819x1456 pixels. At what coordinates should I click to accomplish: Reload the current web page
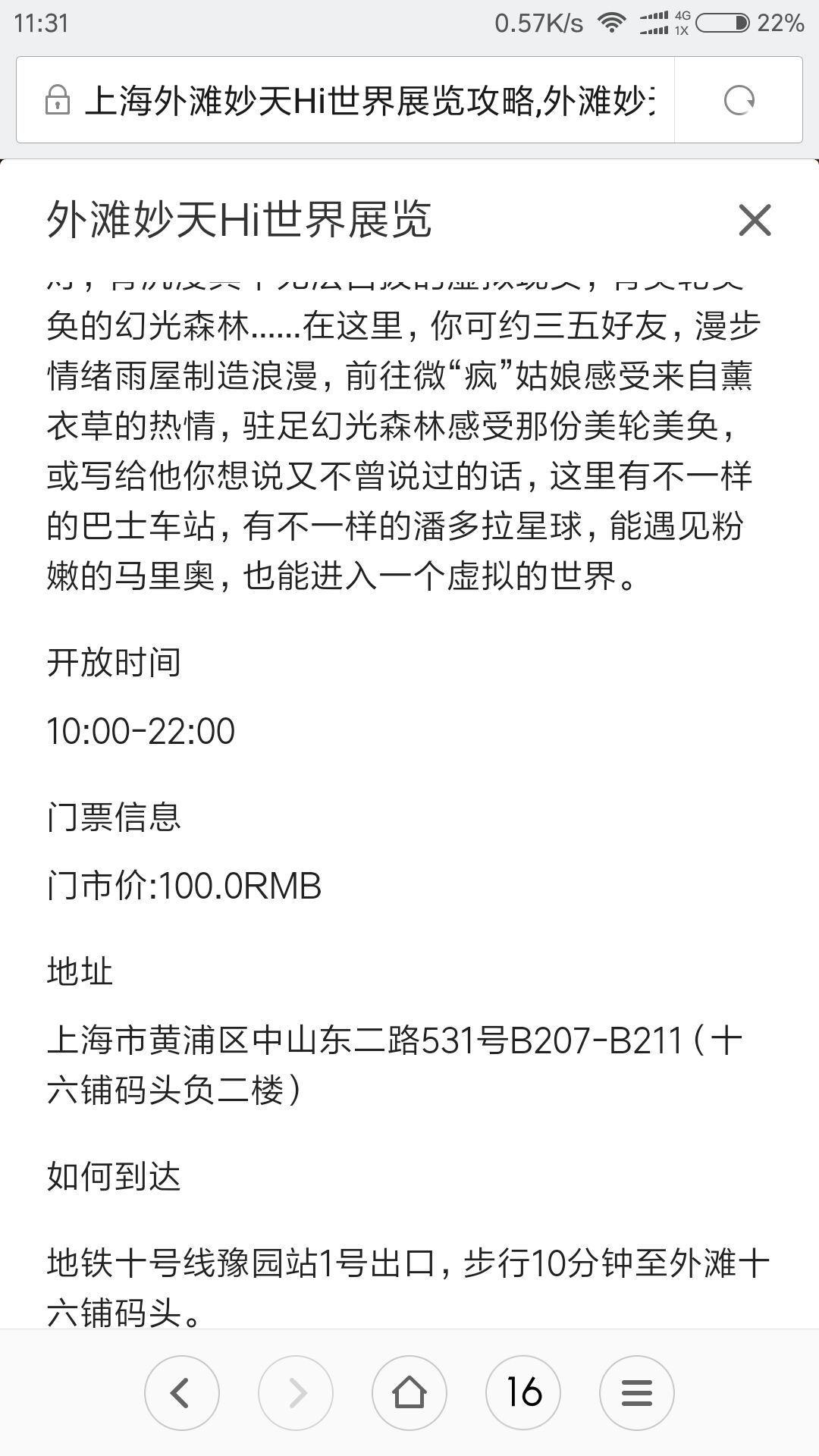739,100
